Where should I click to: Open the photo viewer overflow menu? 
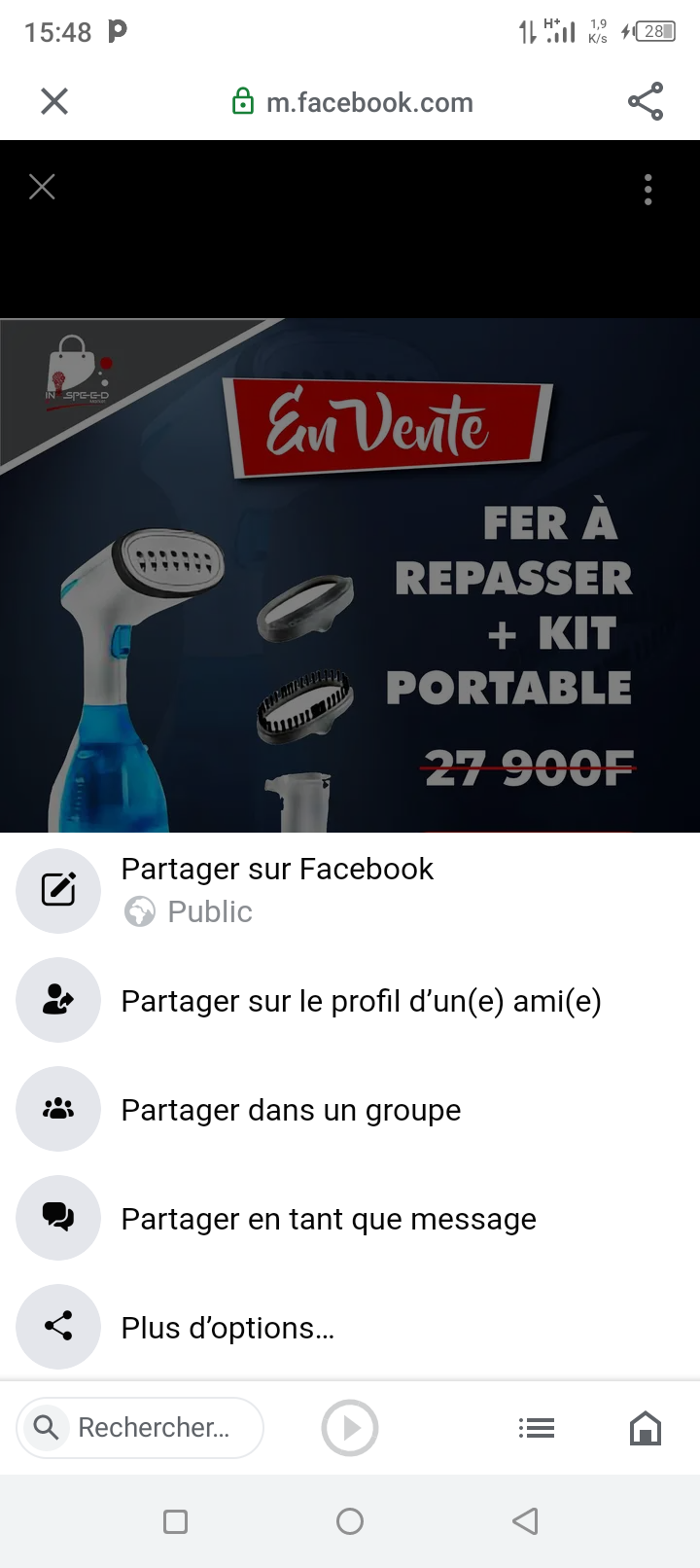click(x=647, y=190)
